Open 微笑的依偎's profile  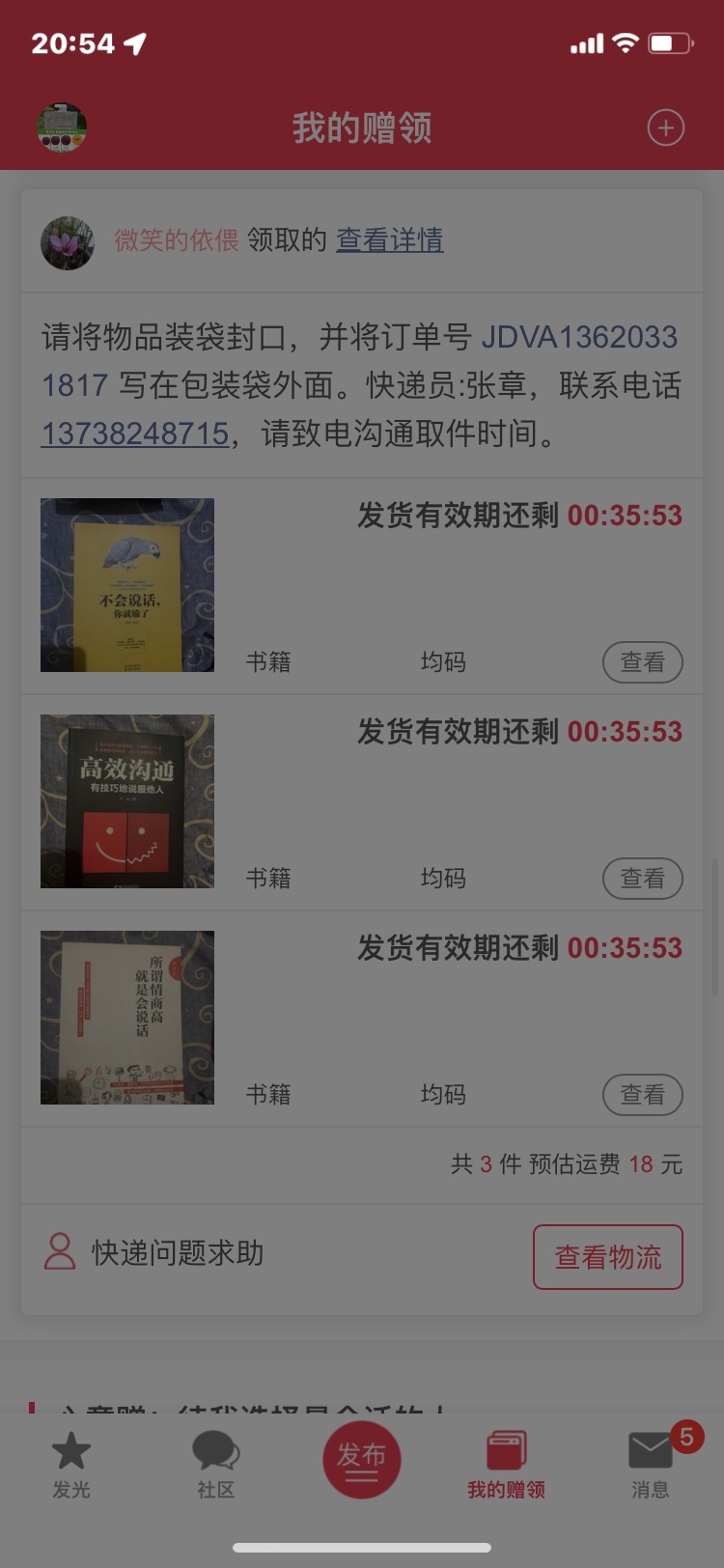[x=176, y=239]
